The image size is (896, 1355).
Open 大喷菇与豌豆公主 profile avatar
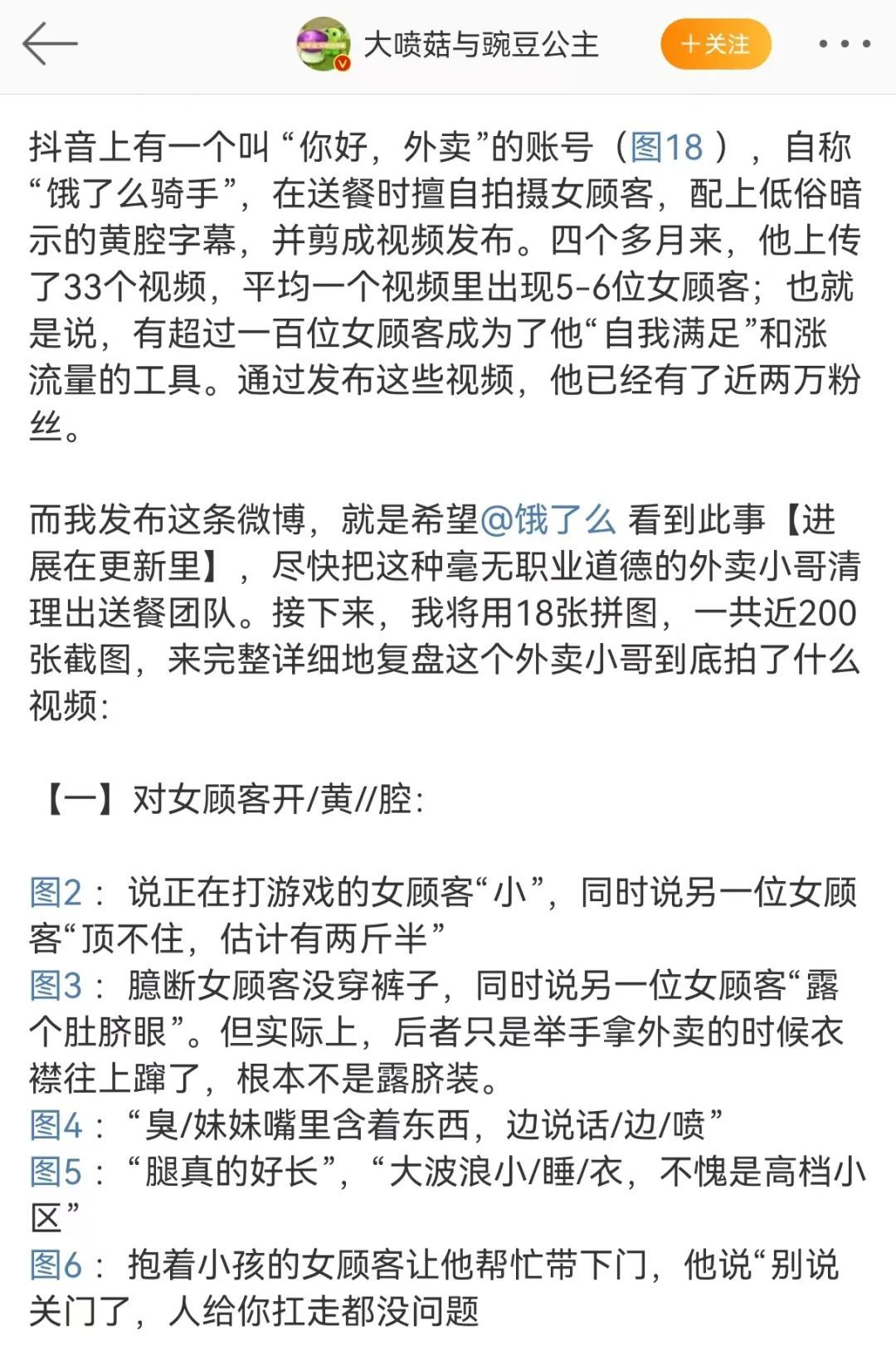coord(324,45)
